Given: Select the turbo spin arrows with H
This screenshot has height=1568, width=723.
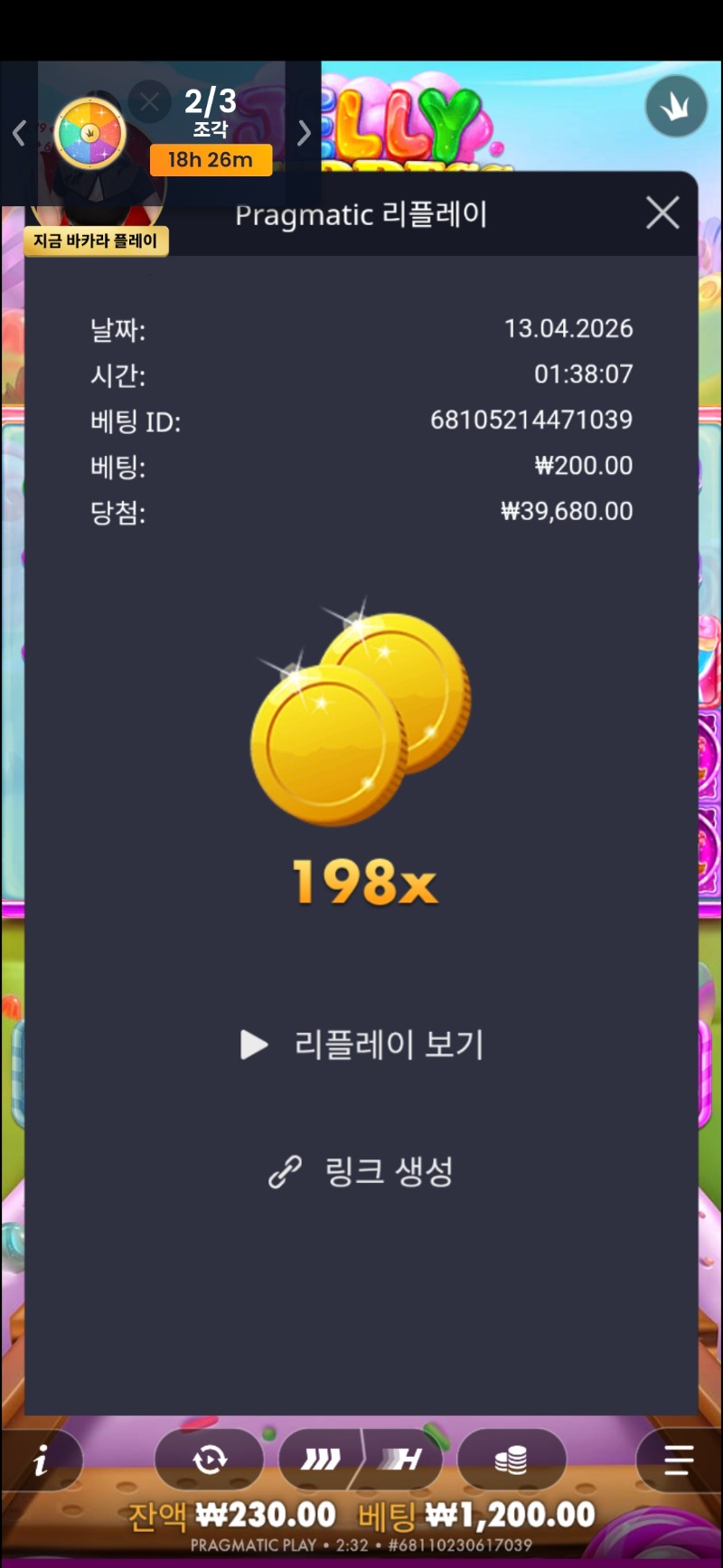Looking at the screenshot, I should coord(402,1459).
